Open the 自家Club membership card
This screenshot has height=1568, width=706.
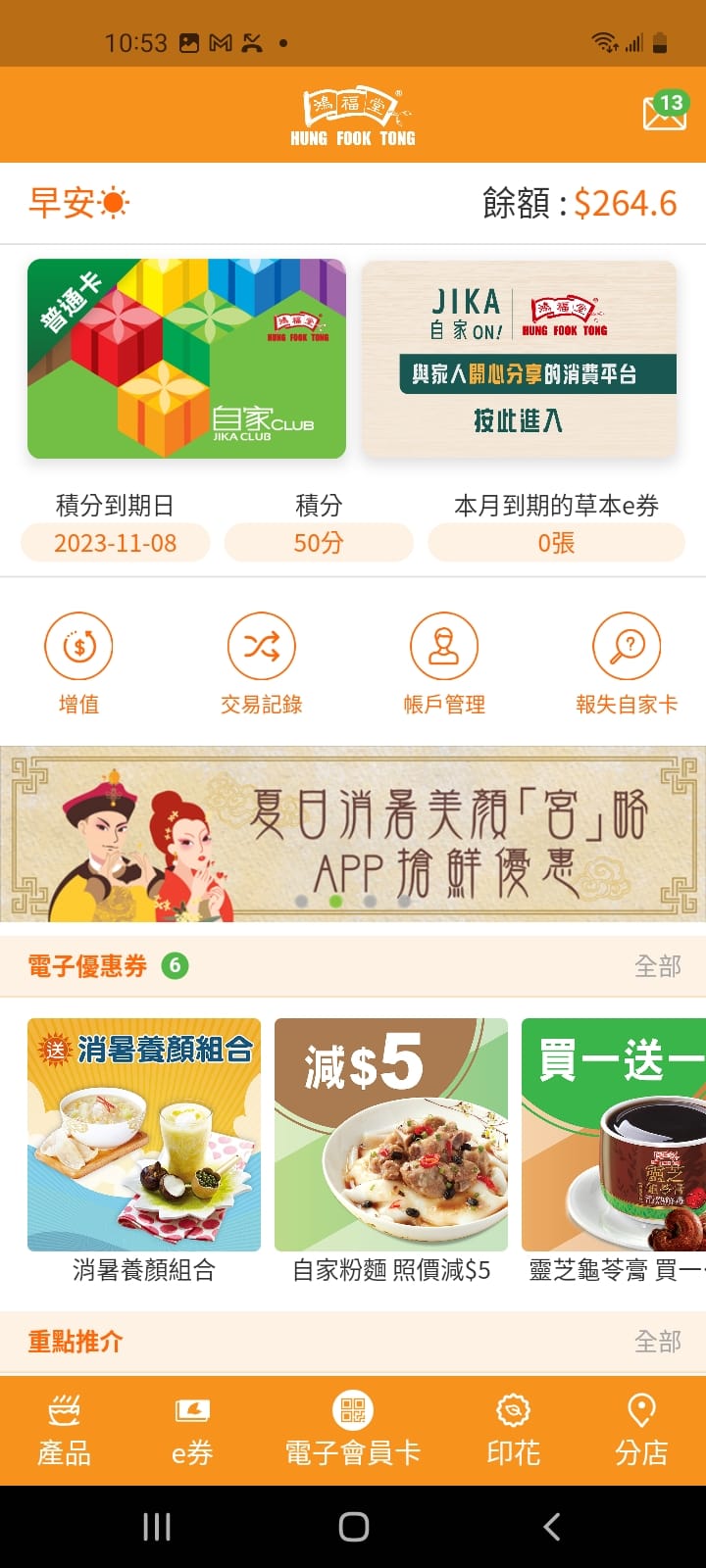click(186, 359)
